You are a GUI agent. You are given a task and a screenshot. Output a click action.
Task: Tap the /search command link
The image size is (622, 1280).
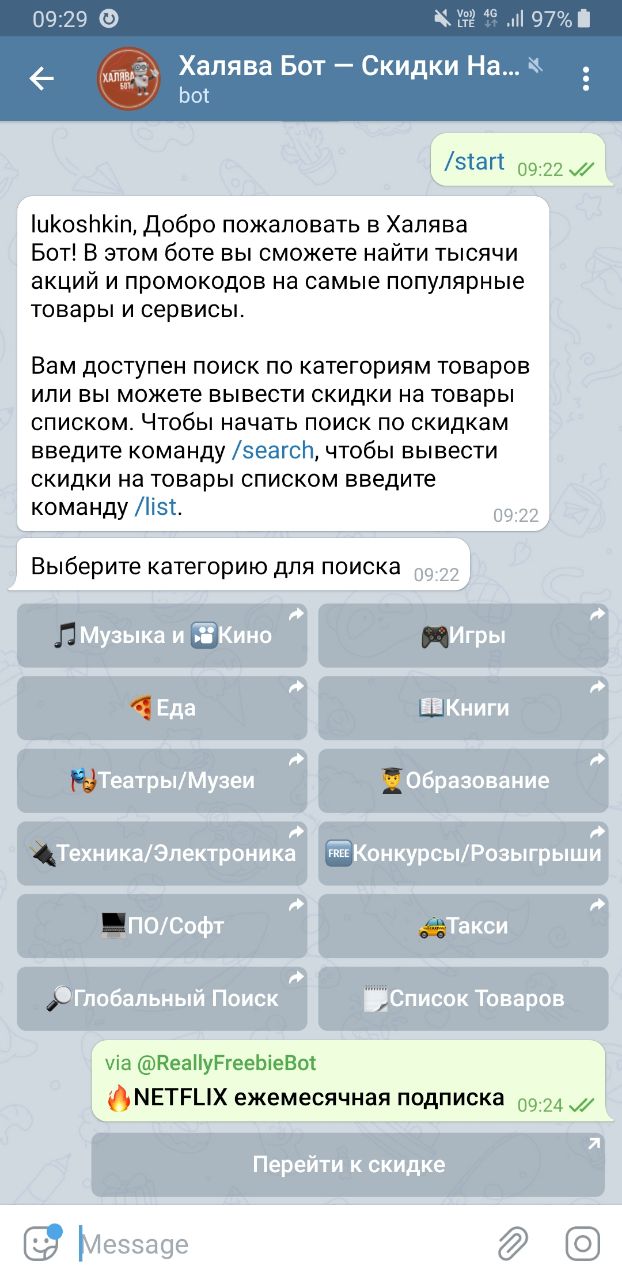point(273,450)
